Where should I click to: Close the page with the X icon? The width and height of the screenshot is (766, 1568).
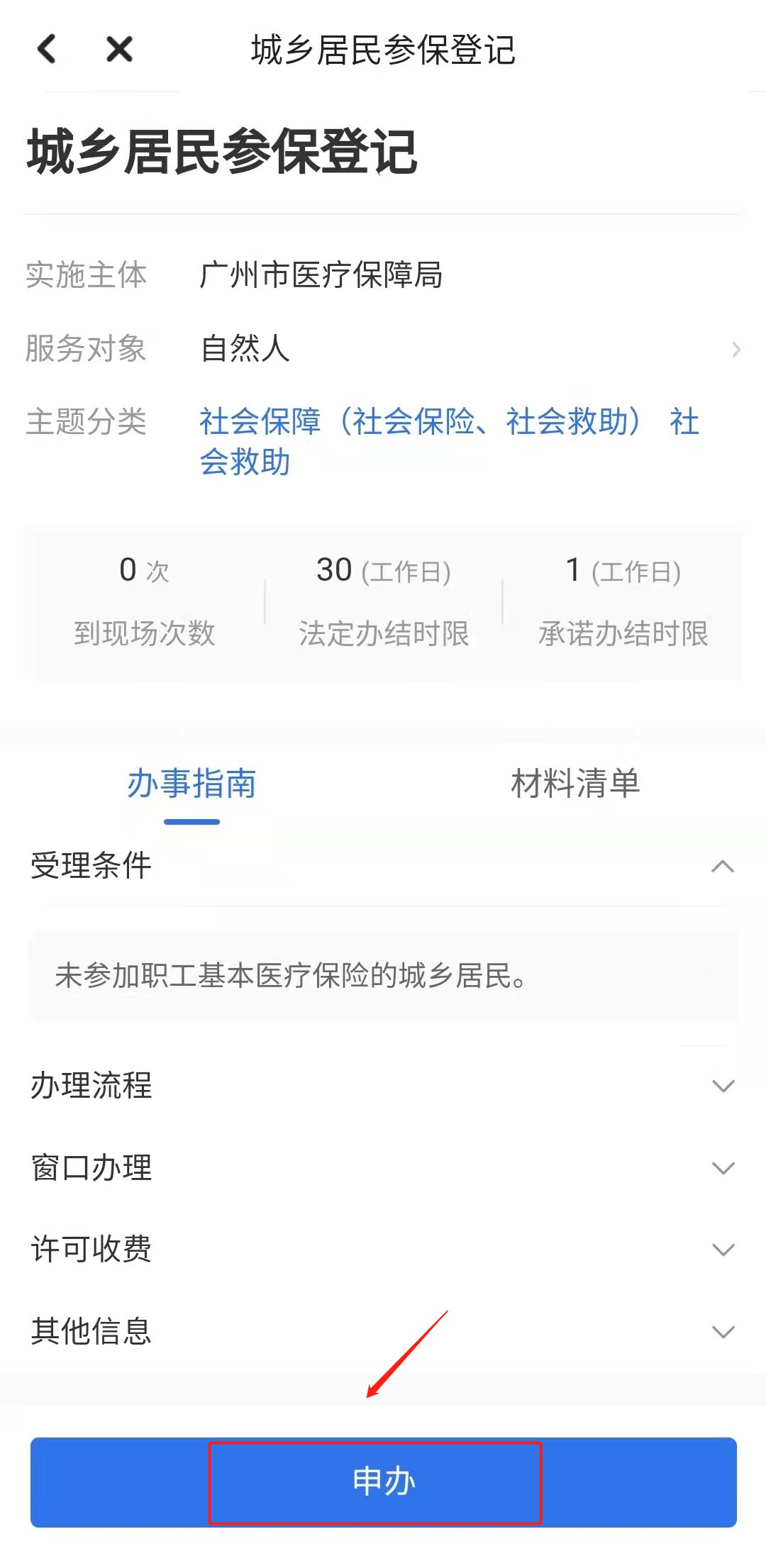[119, 50]
